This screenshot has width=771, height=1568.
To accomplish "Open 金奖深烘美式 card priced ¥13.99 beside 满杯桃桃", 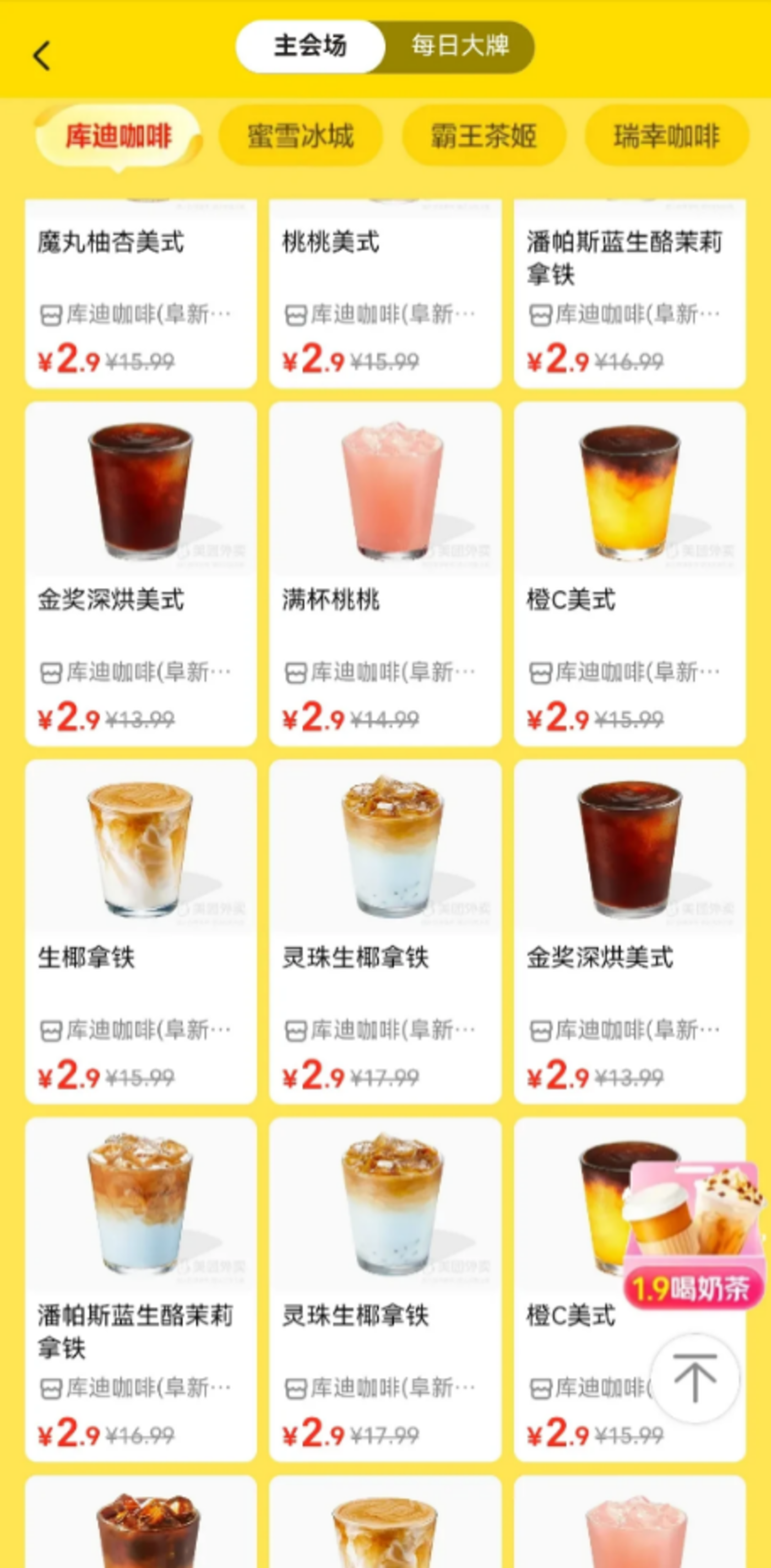I will click(140, 572).
